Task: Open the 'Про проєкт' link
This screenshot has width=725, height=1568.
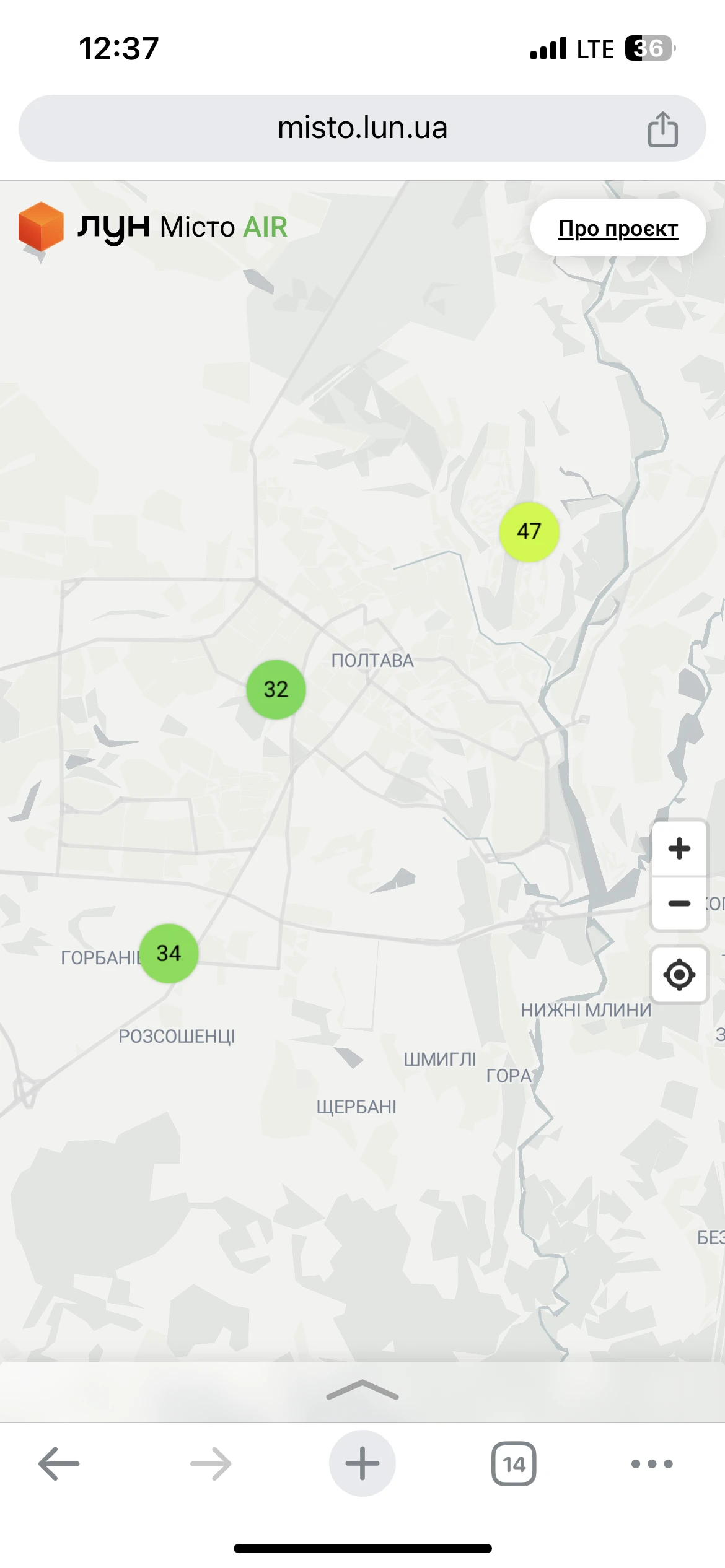Action: click(x=618, y=228)
